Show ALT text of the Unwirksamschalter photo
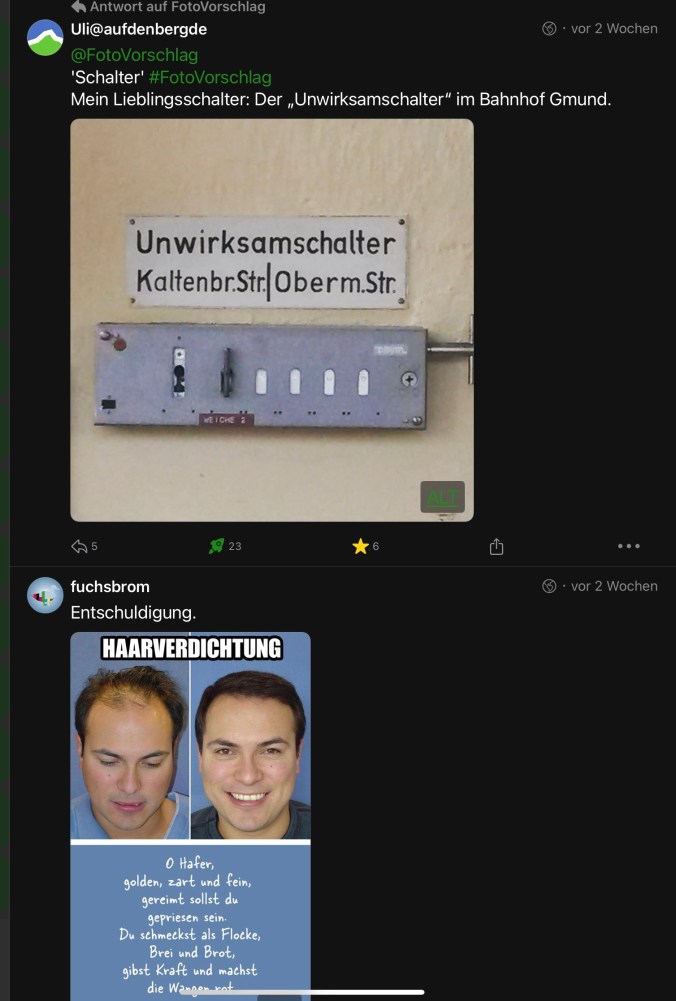676x1001 pixels. click(442, 497)
